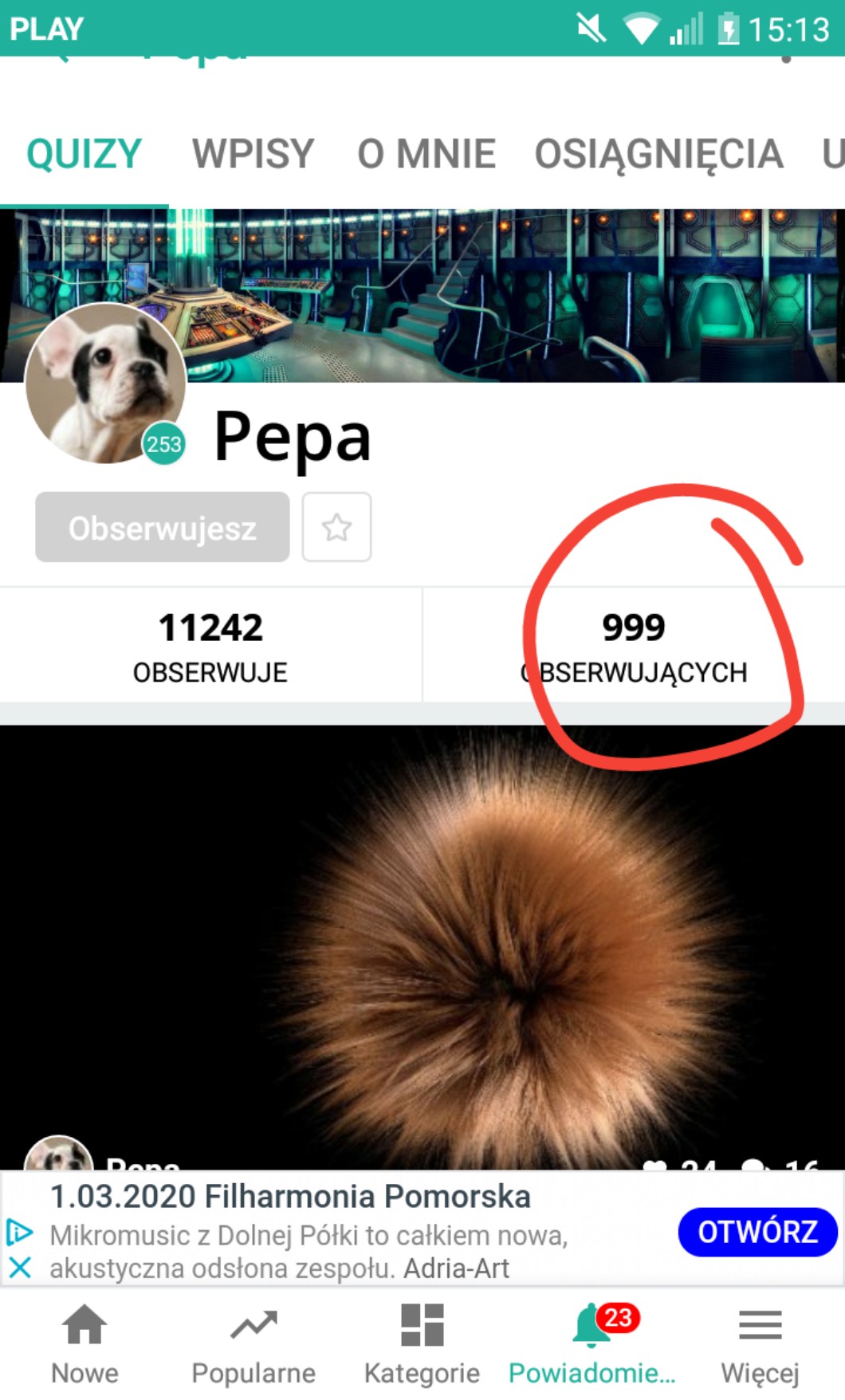Tap Pepa's profile picture
845x1400 pixels.
(x=105, y=383)
